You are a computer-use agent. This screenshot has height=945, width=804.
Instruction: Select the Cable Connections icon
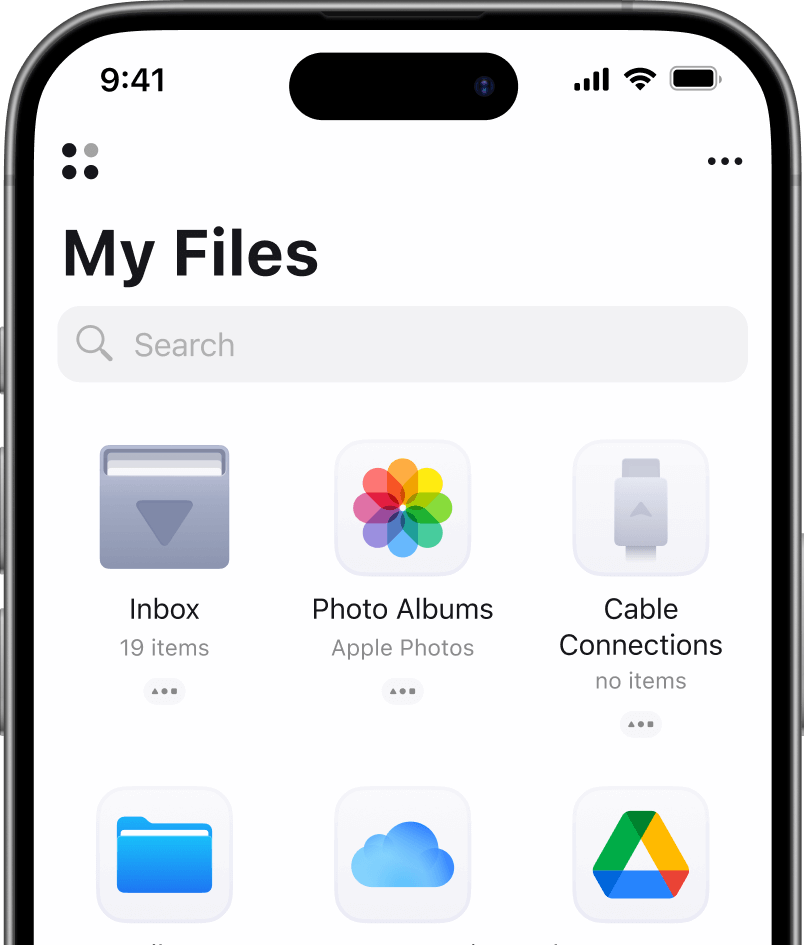[x=640, y=506]
